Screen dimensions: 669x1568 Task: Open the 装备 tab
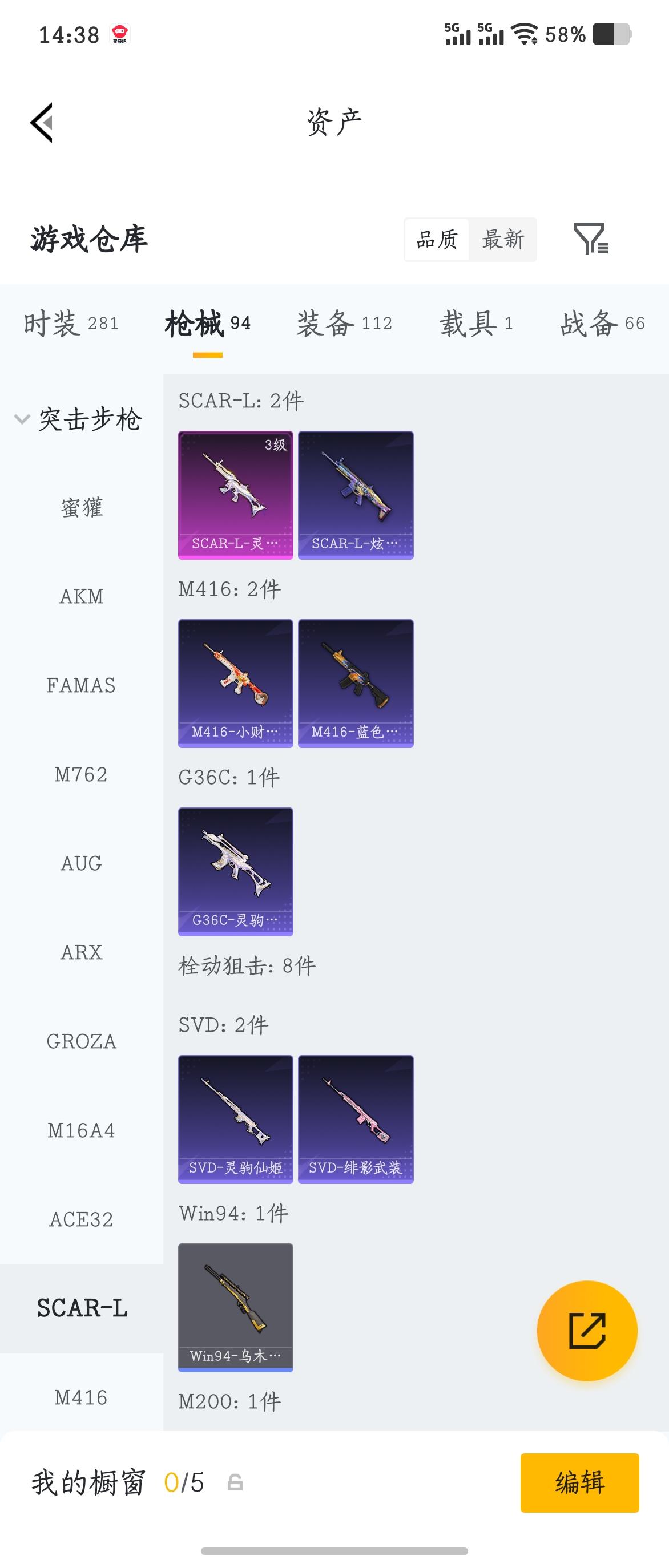(x=324, y=324)
